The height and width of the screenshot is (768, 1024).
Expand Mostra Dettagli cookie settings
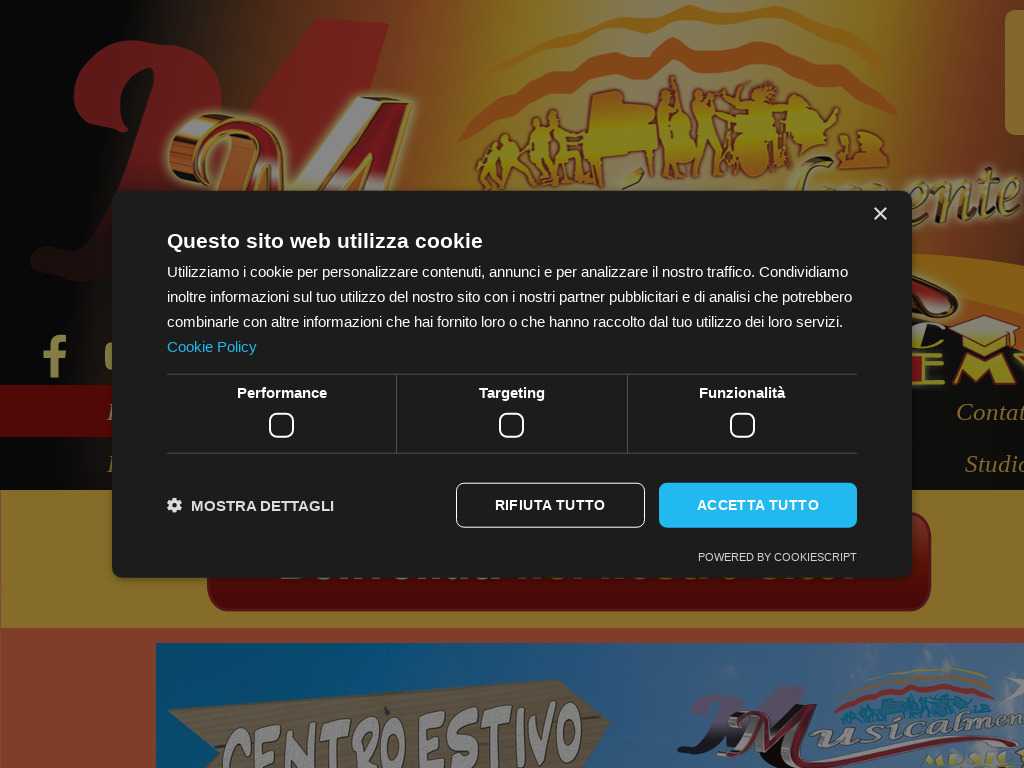(251, 506)
